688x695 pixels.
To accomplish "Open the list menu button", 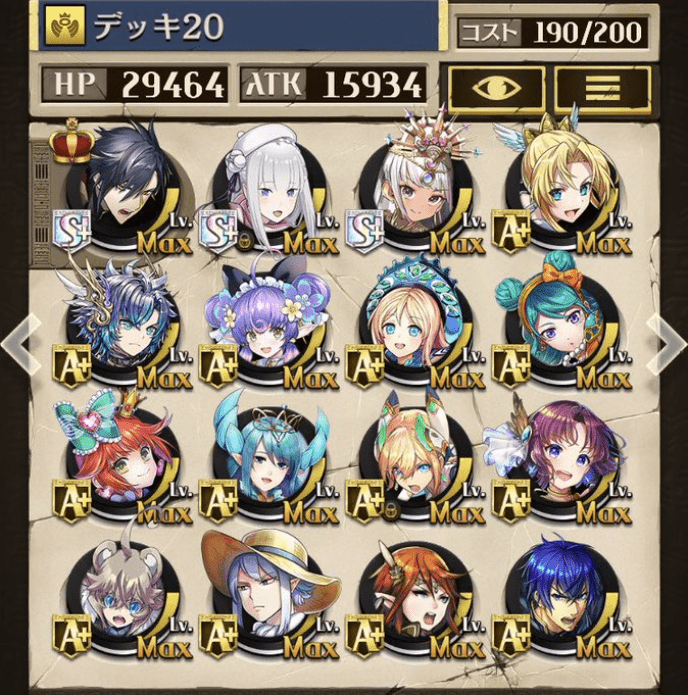I will coord(602,87).
